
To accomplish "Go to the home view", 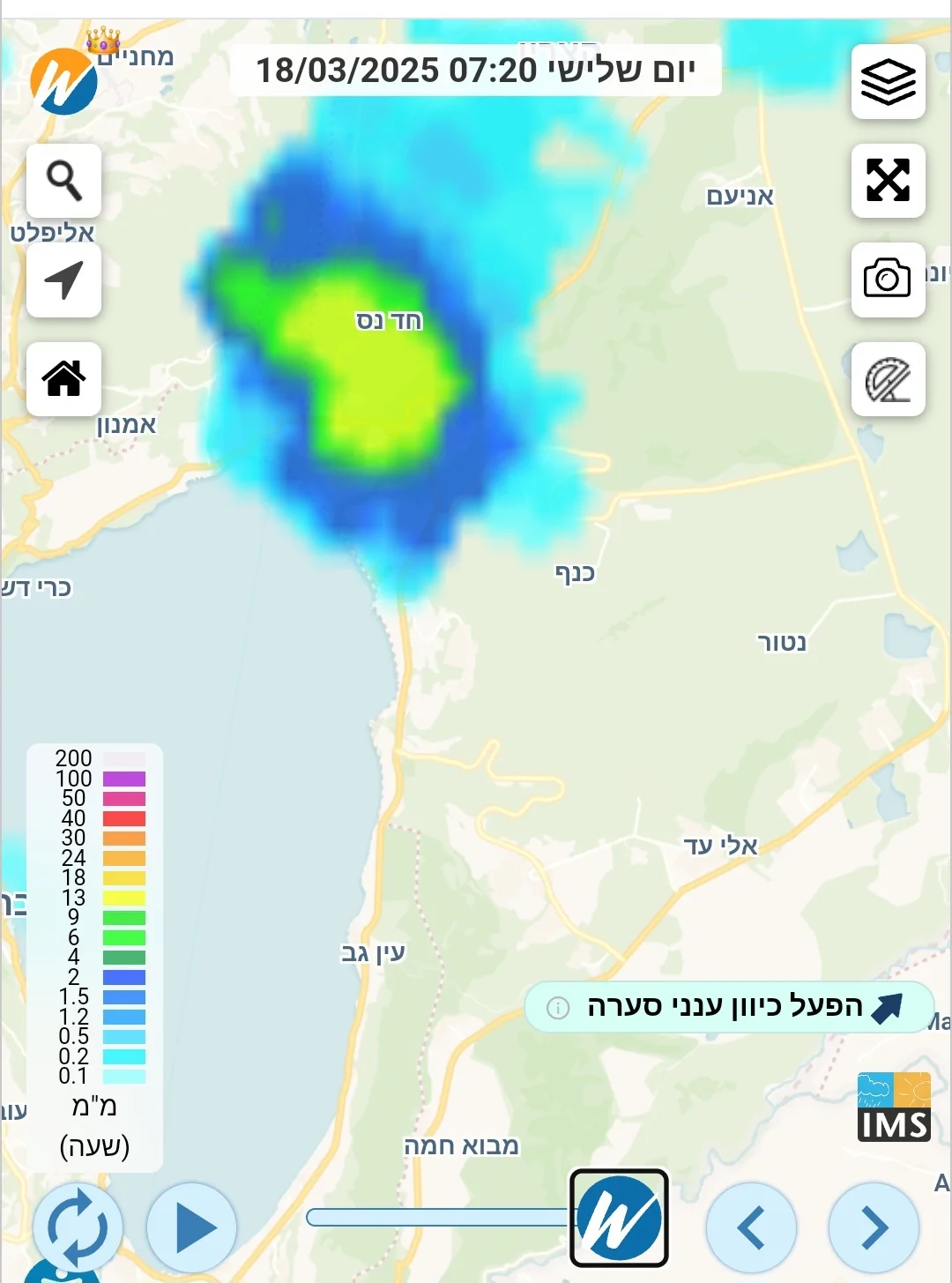I will point(63,379).
